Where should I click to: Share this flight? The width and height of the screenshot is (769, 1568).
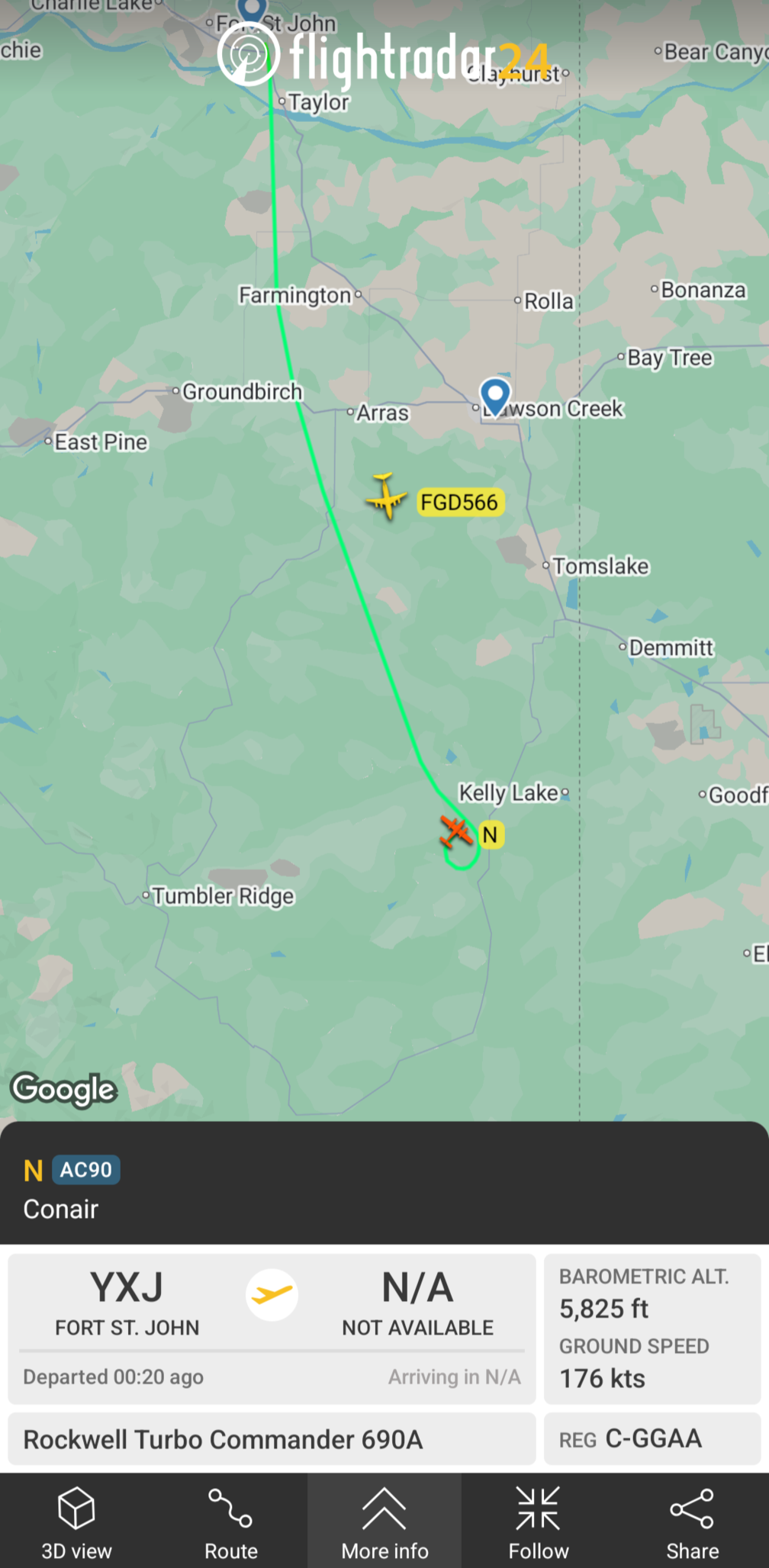[x=692, y=1521]
